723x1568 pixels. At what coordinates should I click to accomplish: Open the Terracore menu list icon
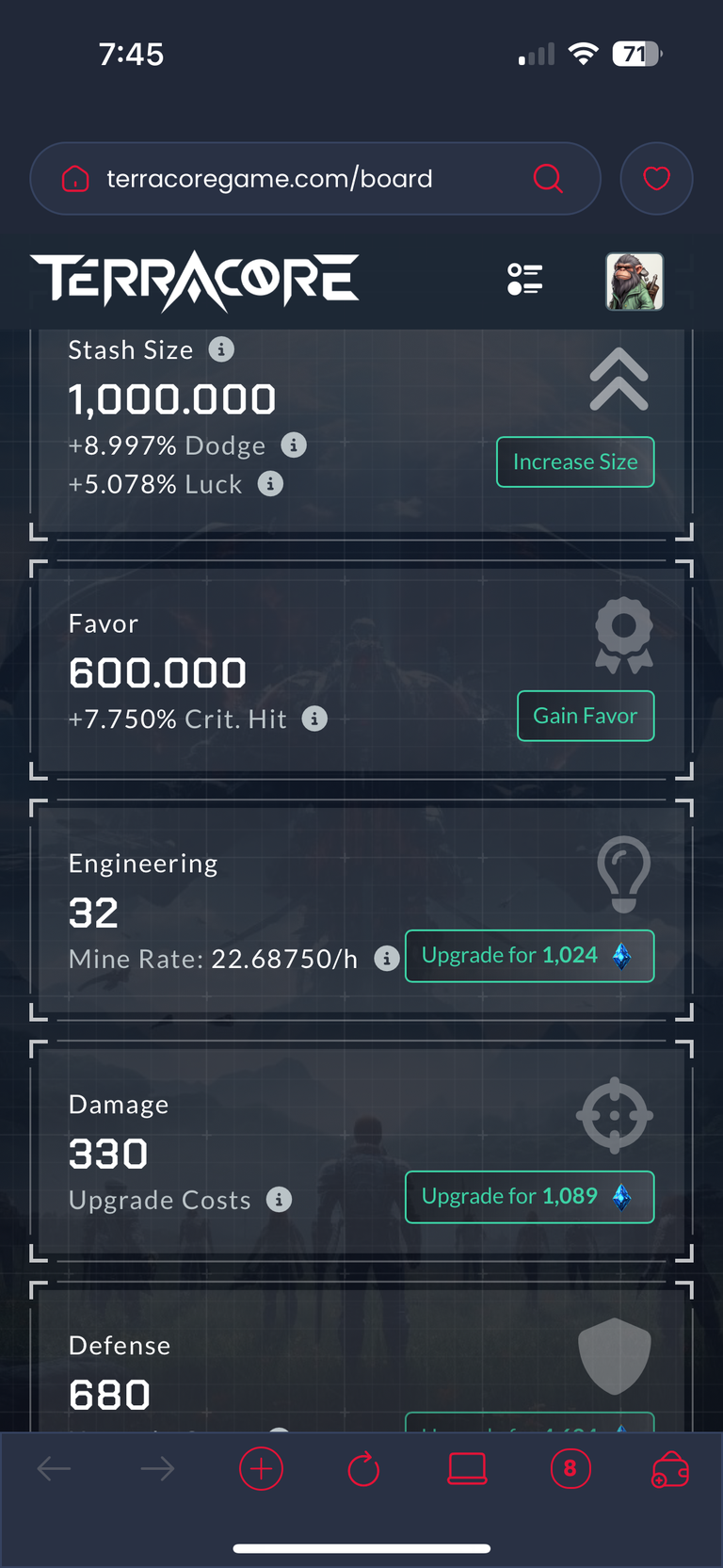[x=525, y=280]
